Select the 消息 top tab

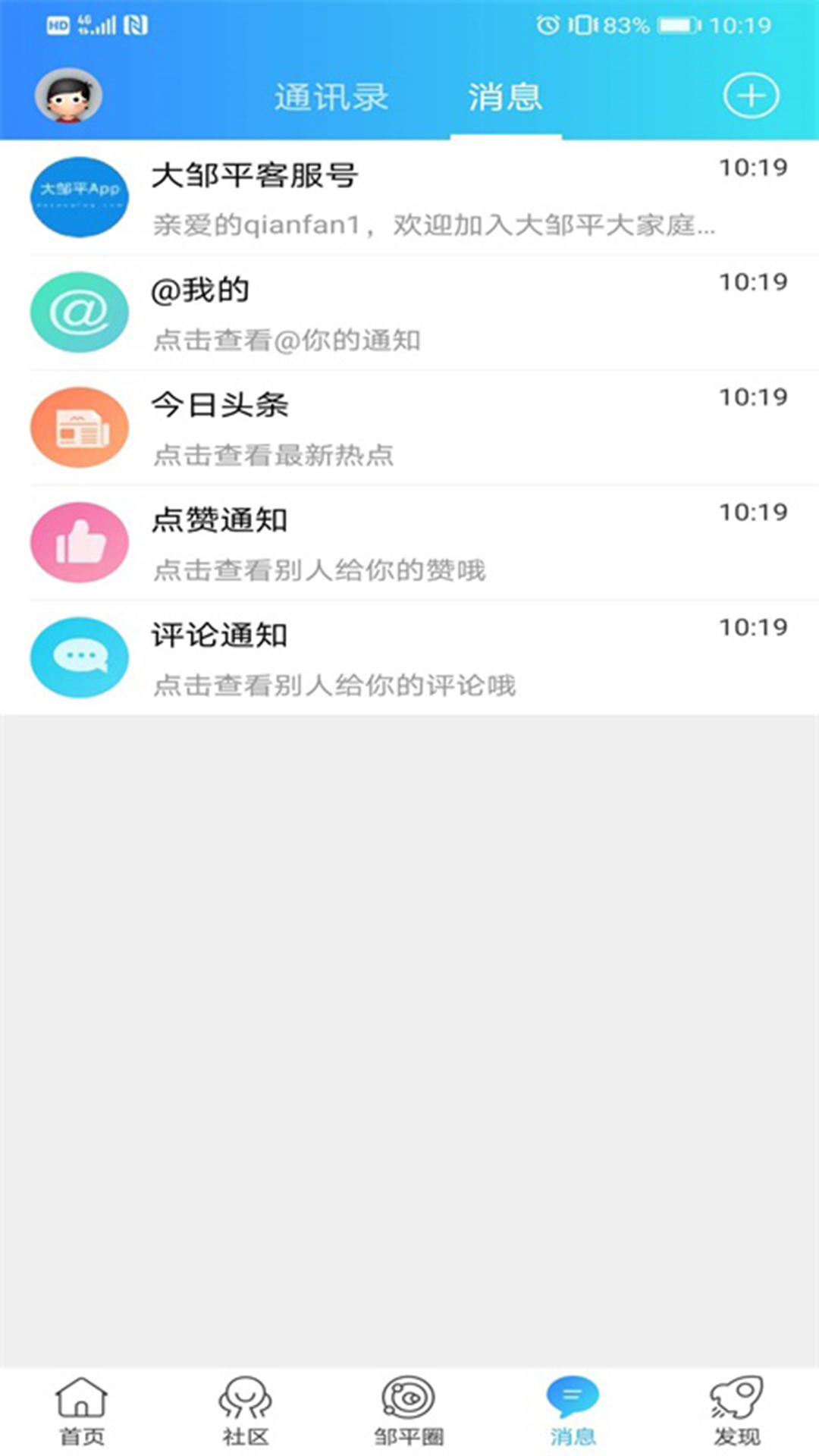tap(505, 97)
